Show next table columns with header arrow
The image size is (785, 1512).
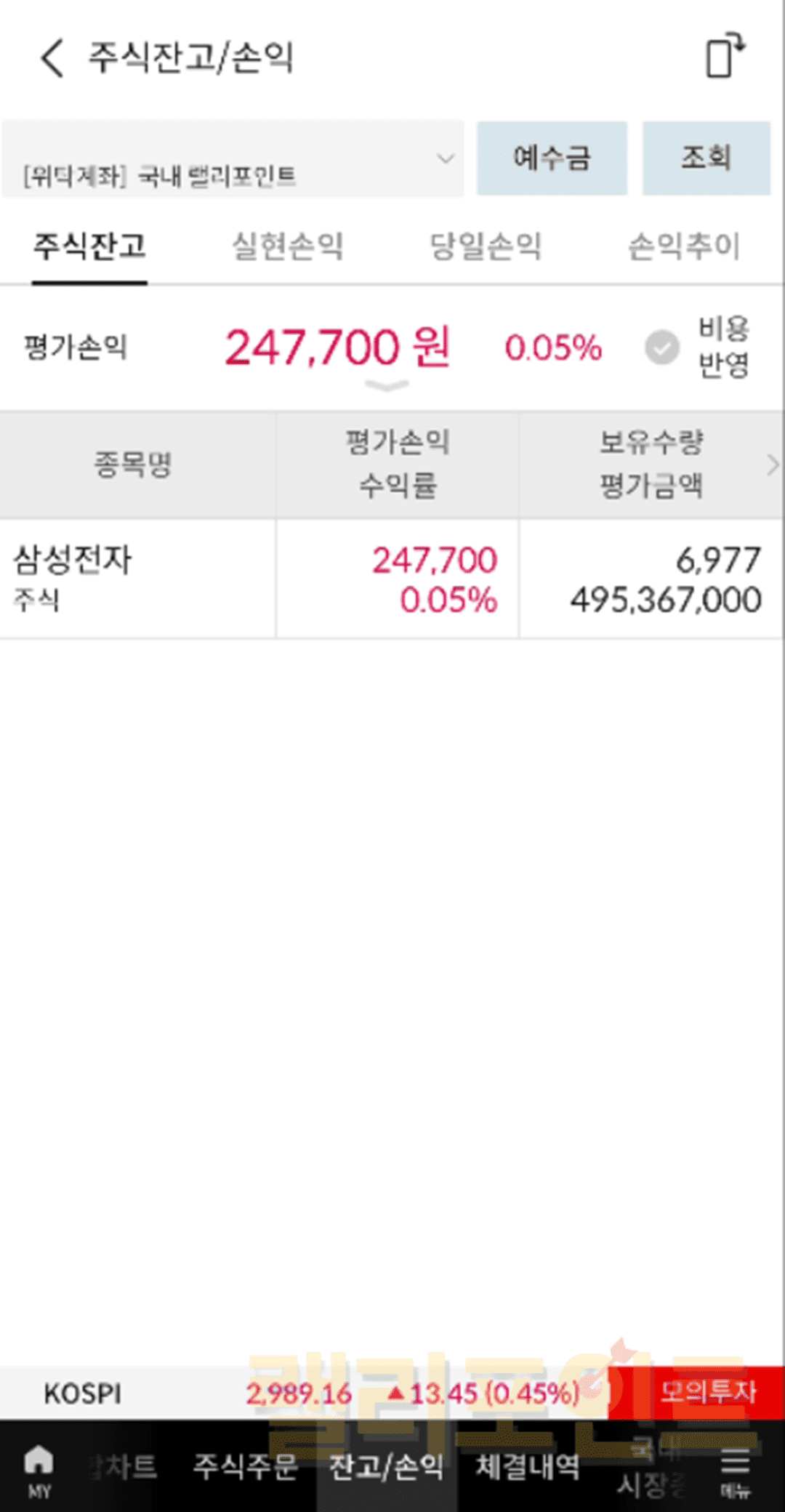point(772,464)
